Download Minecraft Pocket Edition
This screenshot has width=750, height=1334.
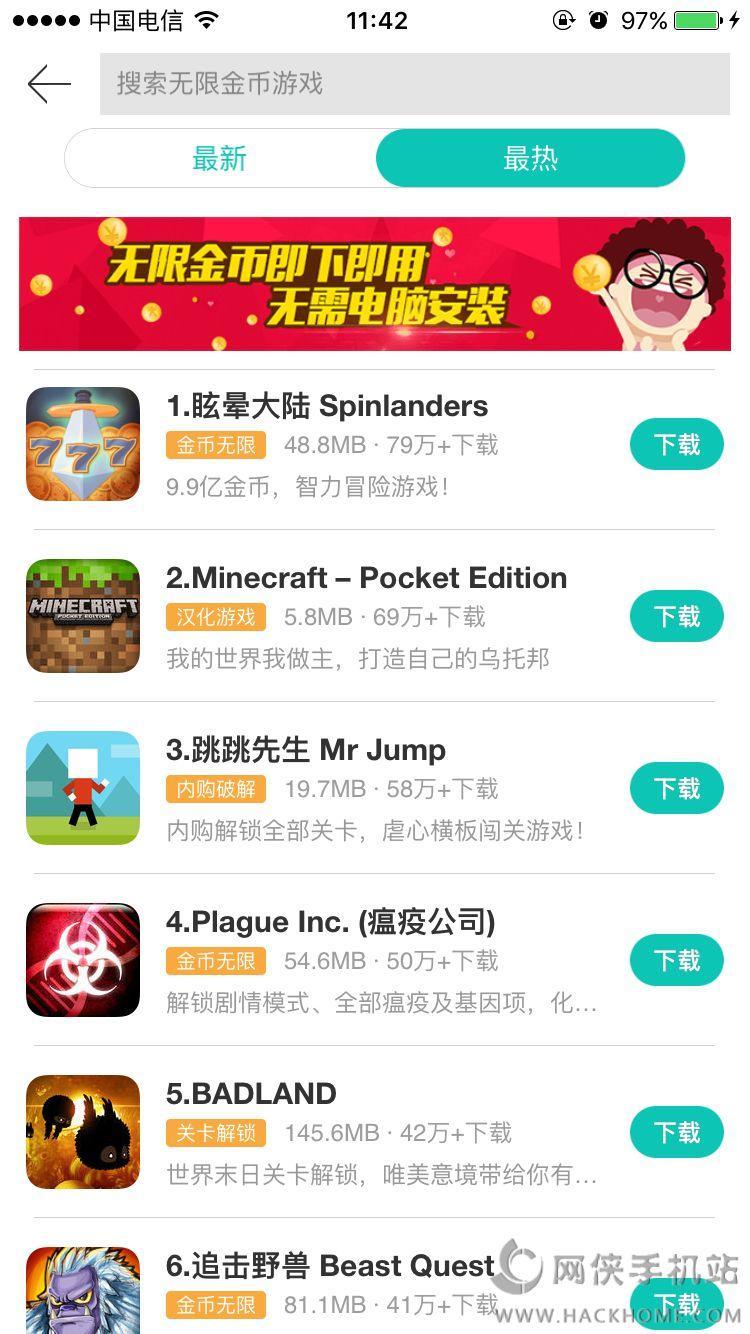pyautogui.click(x=676, y=616)
